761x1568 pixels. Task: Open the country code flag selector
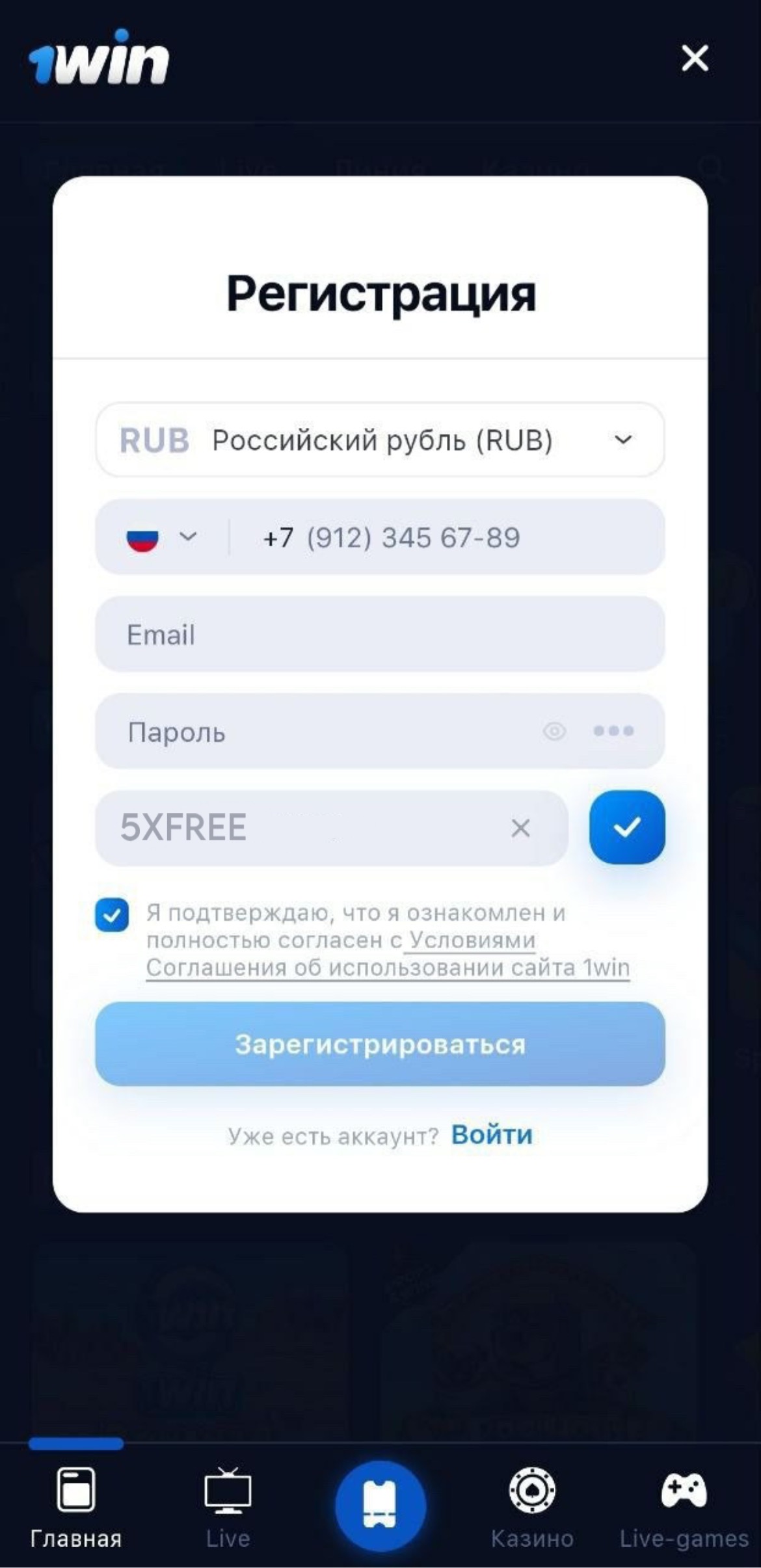(x=160, y=538)
